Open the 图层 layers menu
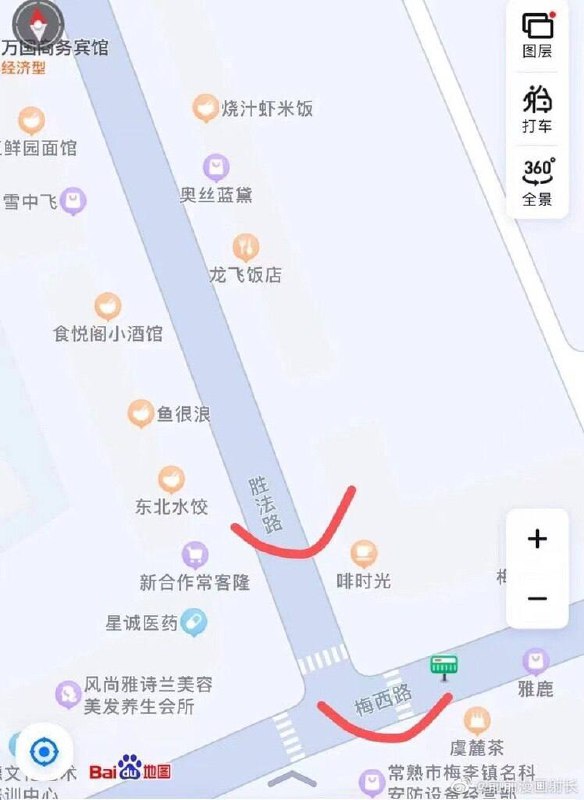This screenshot has height=800, width=584. pyautogui.click(x=537, y=34)
